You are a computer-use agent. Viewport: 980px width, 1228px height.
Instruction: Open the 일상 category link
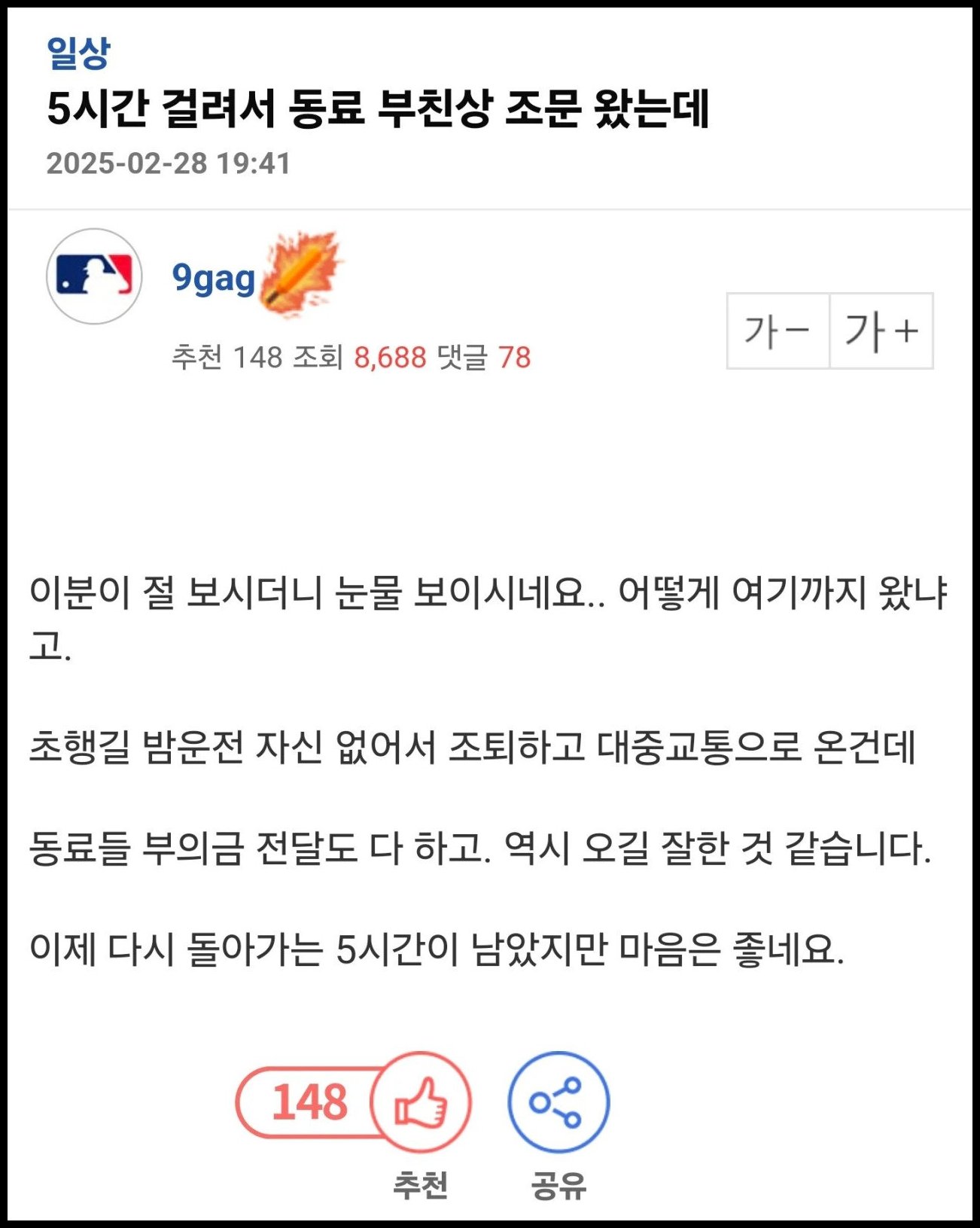78,53
